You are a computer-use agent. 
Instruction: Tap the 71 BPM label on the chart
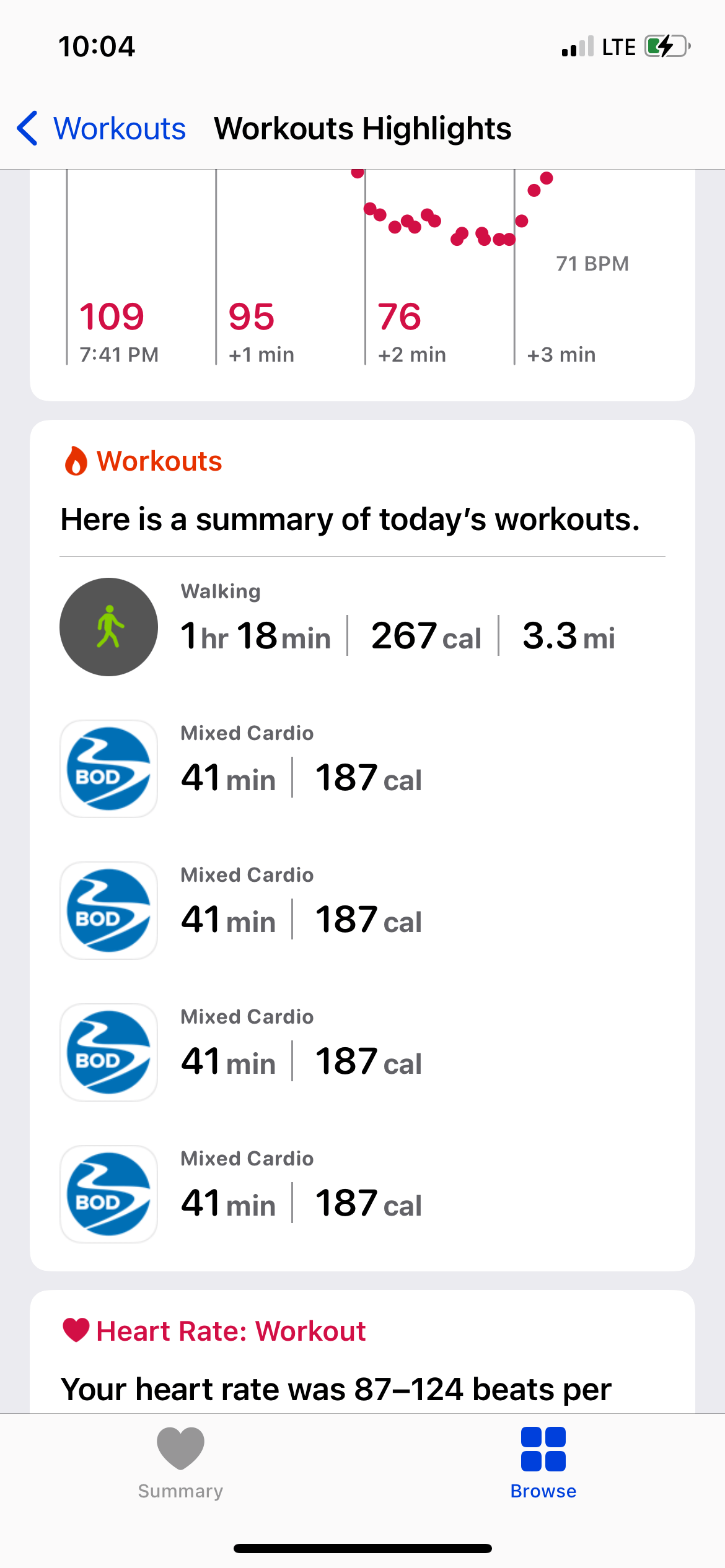[592, 263]
